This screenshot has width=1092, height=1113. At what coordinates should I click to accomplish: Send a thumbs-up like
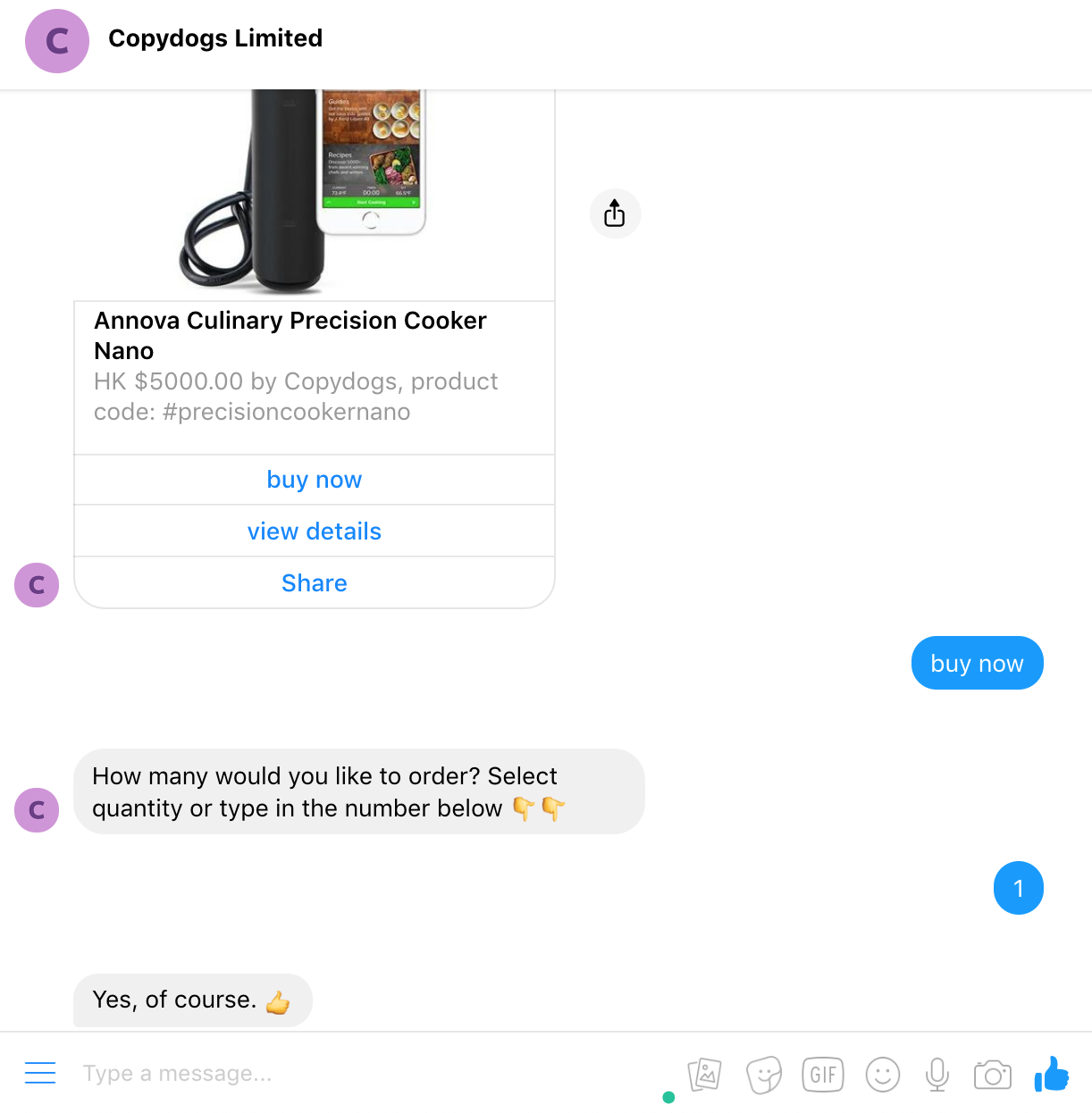pyautogui.click(x=1052, y=1074)
